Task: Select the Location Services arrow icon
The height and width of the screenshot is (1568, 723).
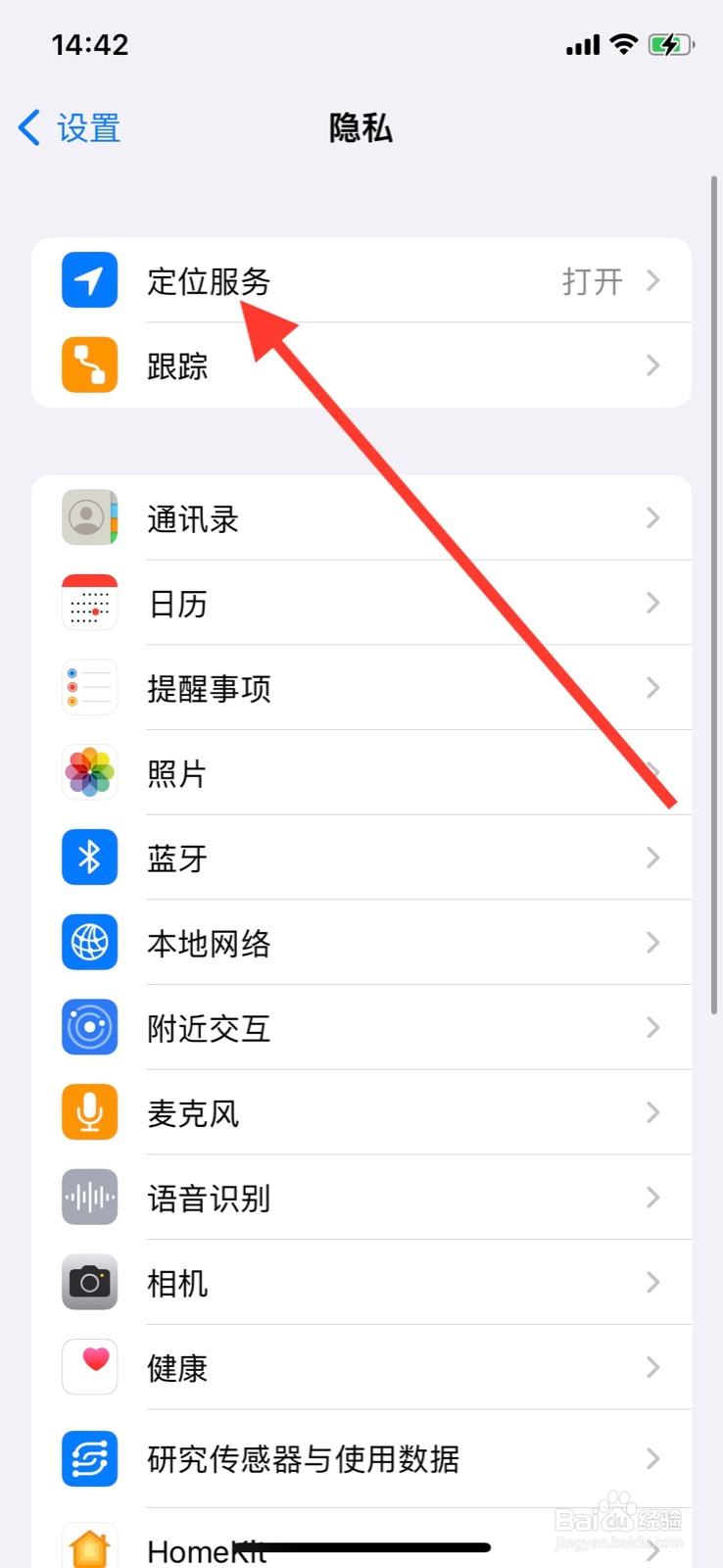Action: 89,281
